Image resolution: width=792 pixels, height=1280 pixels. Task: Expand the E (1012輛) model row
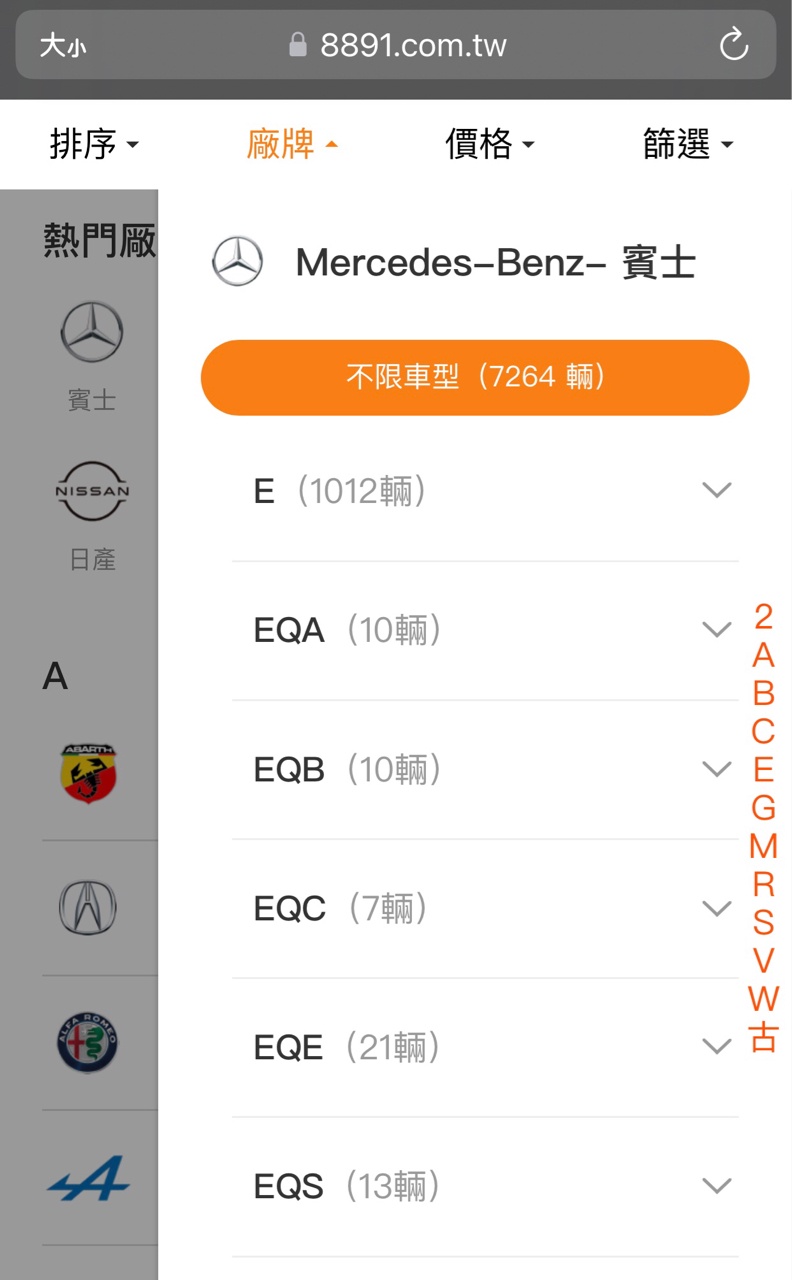pyautogui.click(x=485, y=491)
